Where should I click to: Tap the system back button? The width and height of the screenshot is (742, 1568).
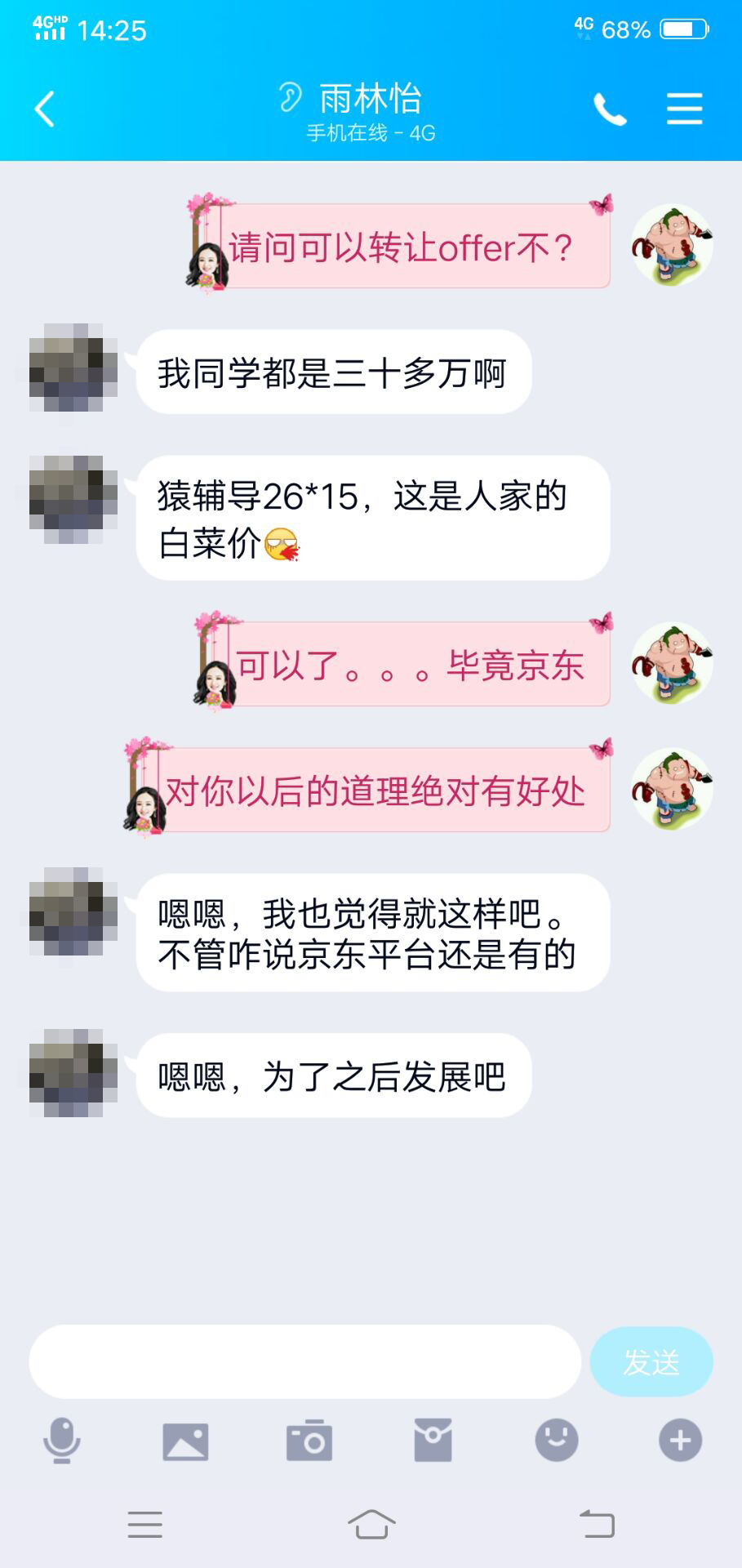(x=597, y=1524)
